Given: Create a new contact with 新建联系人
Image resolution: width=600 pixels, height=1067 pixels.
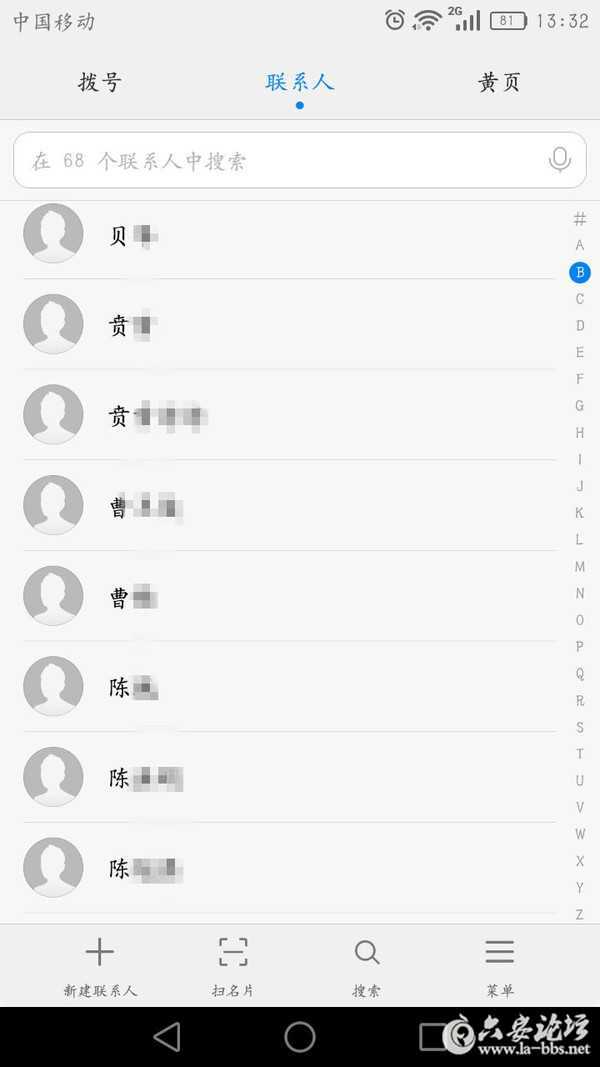Looking at the screenshot, I should point(100,966).
